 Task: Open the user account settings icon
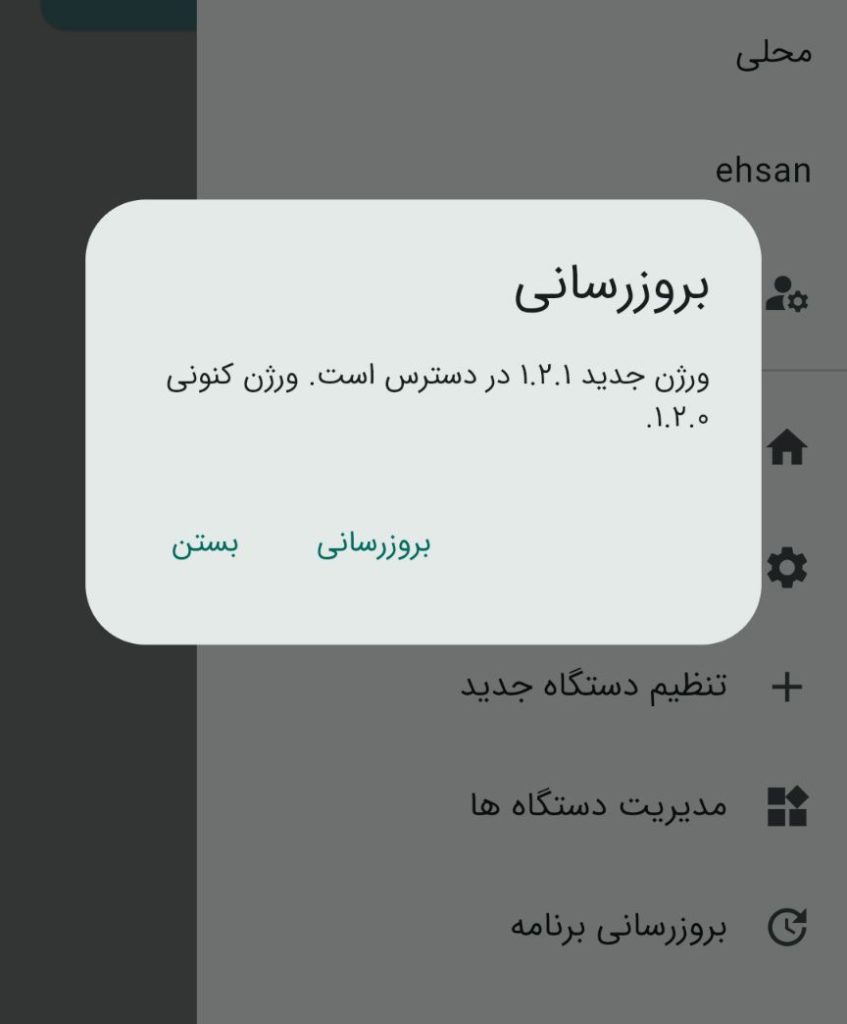click(787, 294)
